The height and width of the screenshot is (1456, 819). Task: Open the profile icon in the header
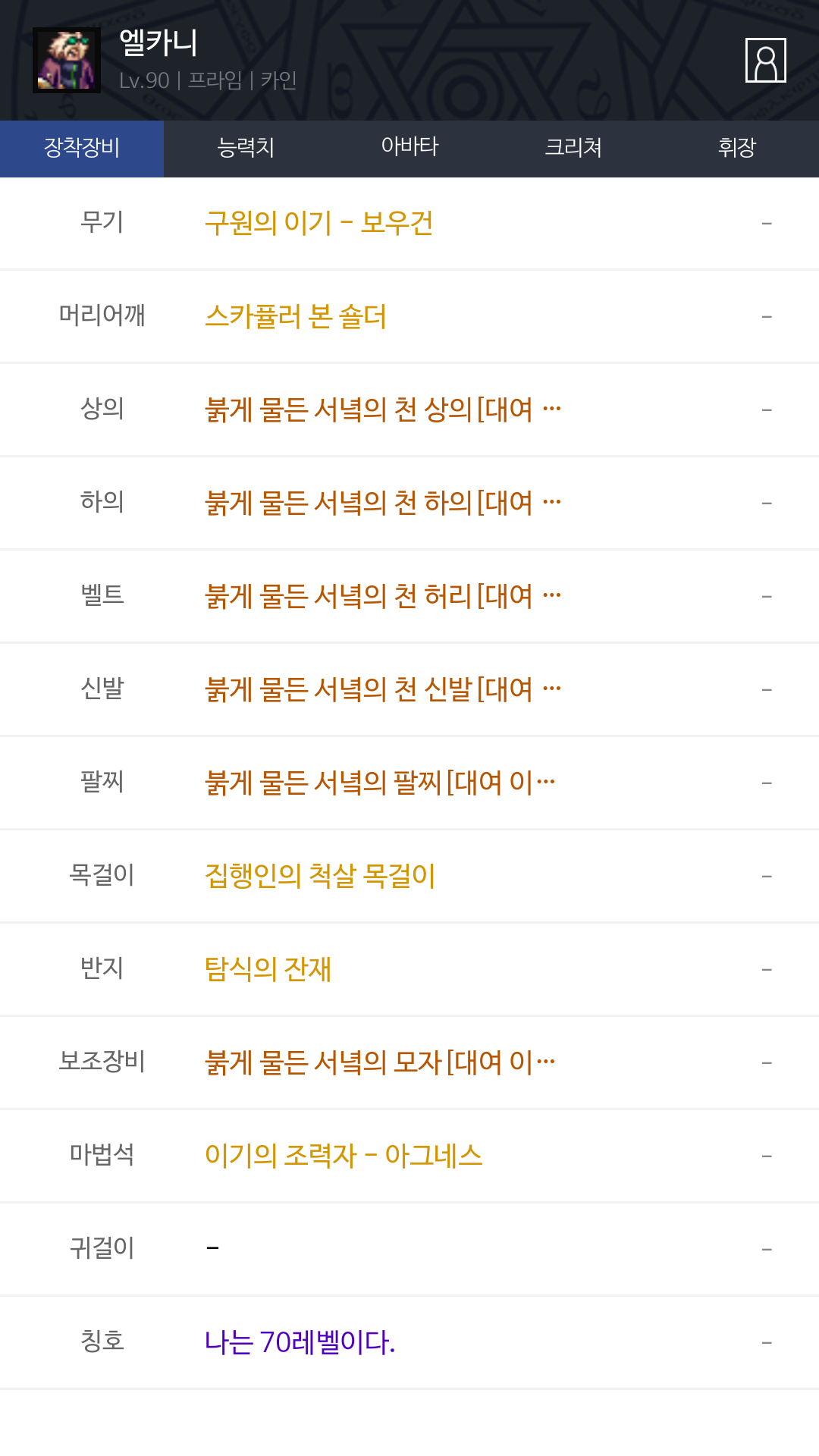(x=765, y=61)
